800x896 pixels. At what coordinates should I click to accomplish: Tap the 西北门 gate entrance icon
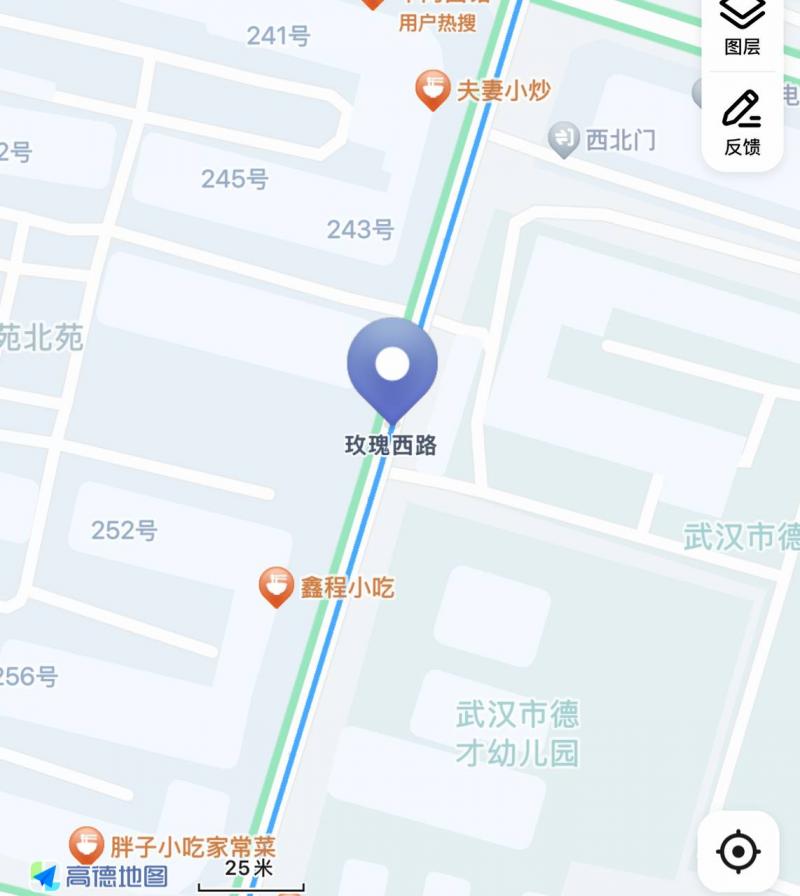(x=562, y=139)
